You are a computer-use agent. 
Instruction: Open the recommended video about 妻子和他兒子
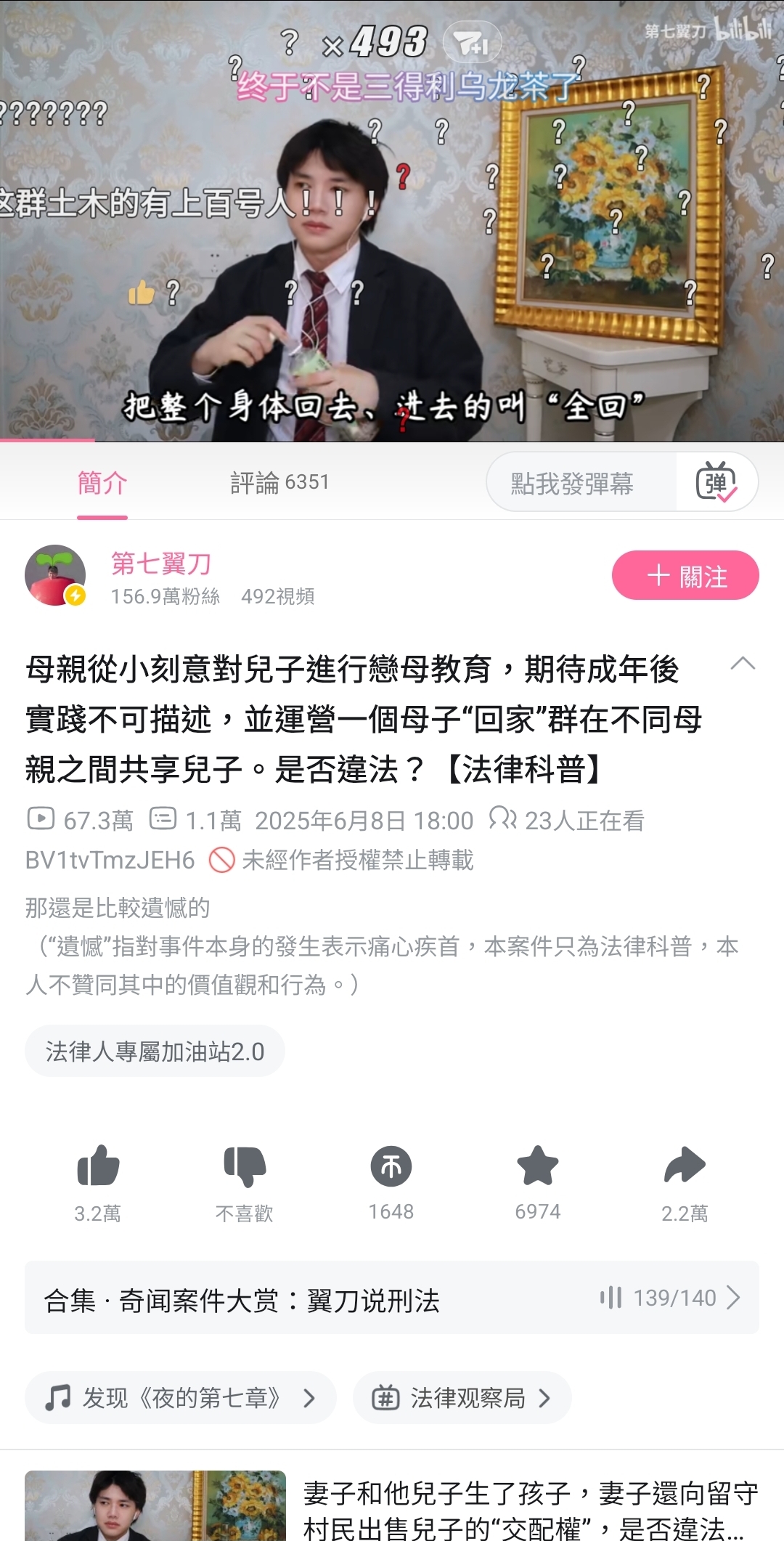click(392, 1505)
